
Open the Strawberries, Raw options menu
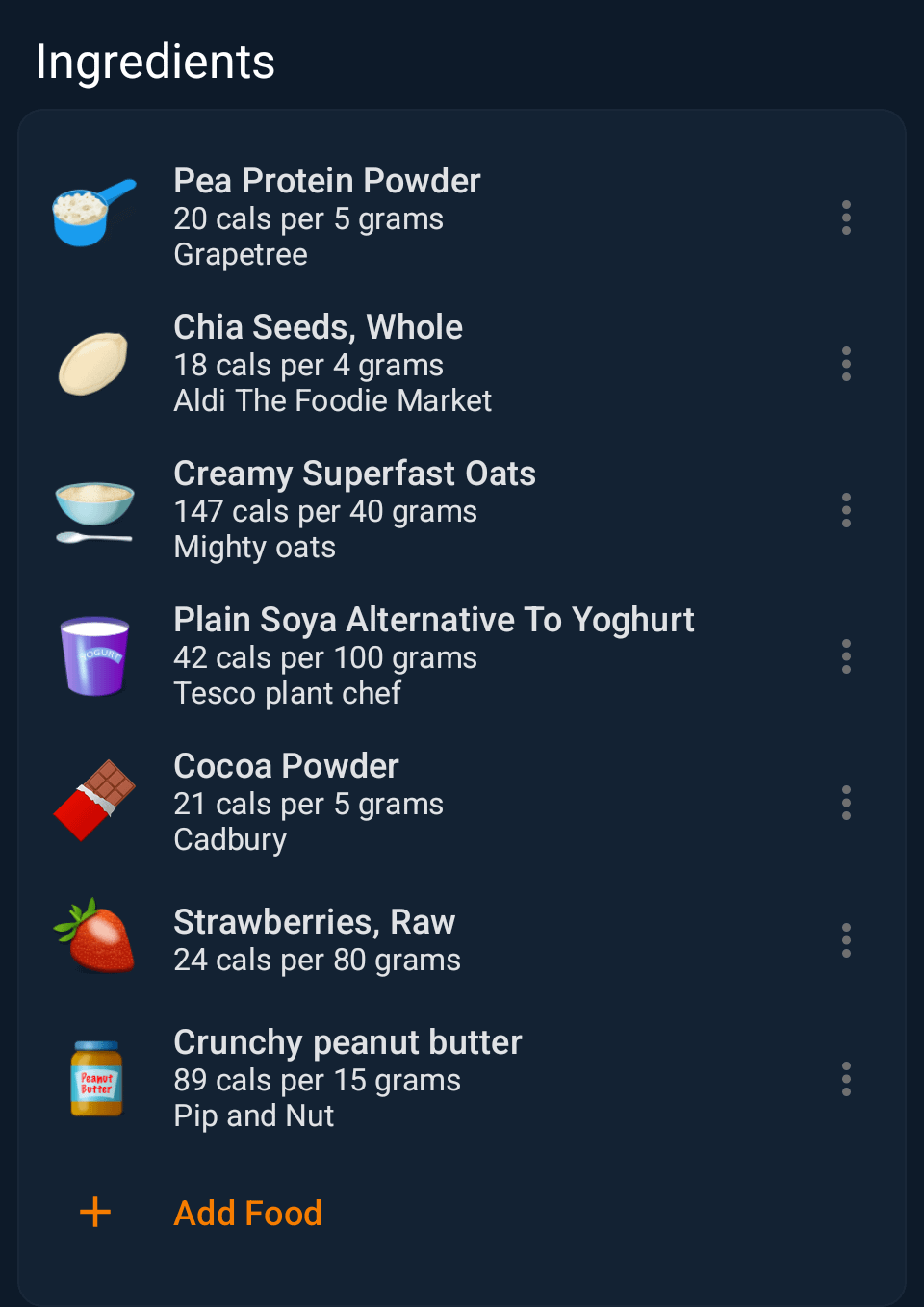[846, 940]
